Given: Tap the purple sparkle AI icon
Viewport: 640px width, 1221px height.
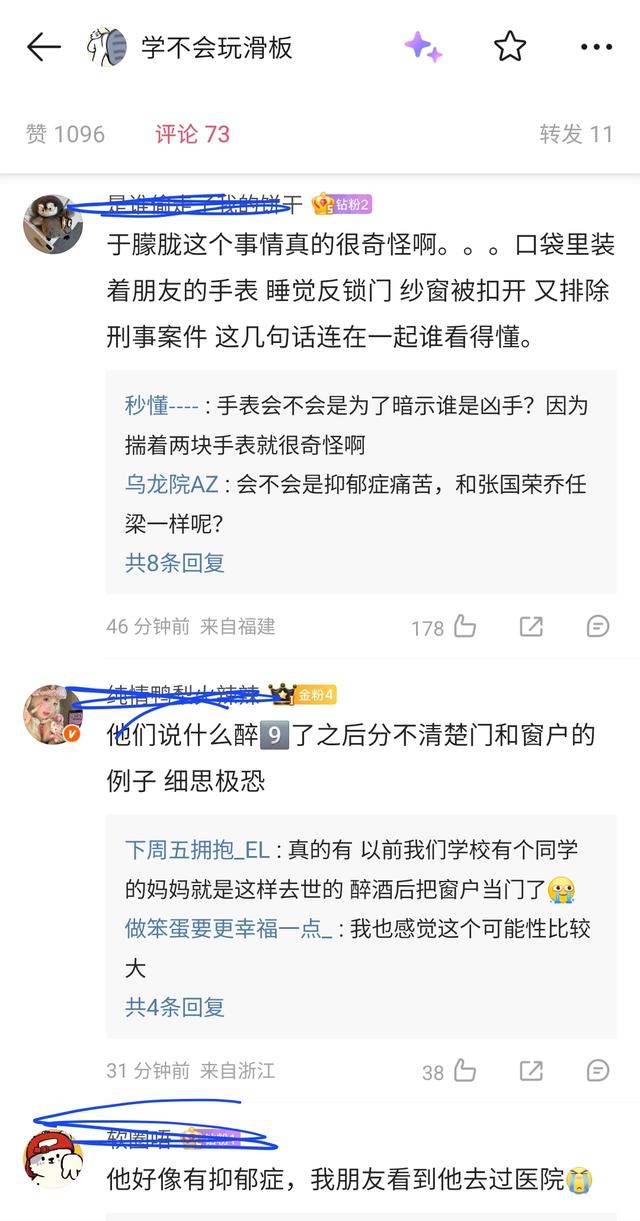Looking at the screenshot, I should coord(423,47).
